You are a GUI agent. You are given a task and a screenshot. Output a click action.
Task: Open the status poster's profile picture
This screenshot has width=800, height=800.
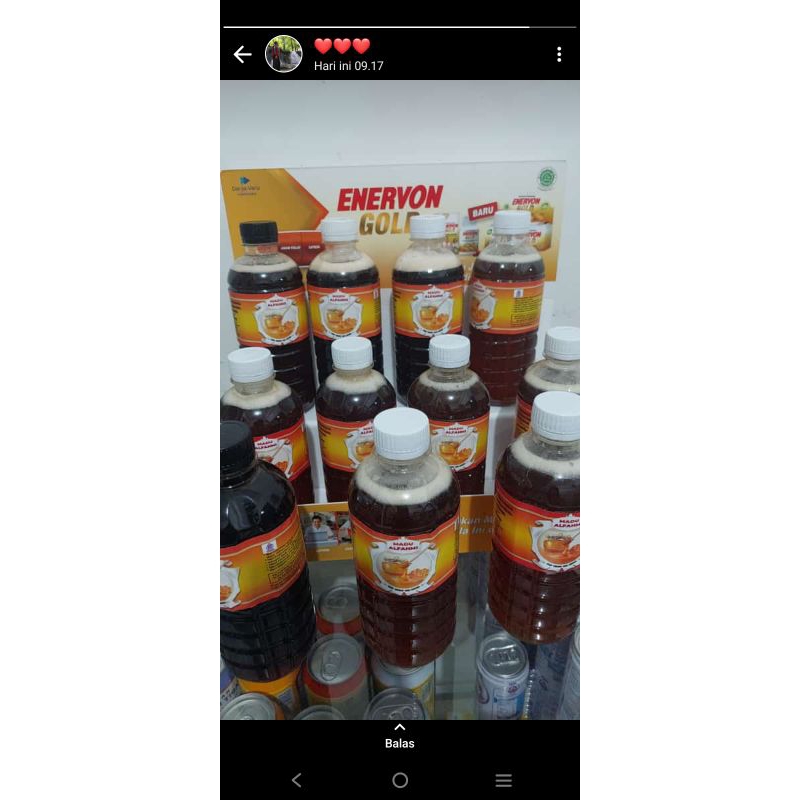click(x=284, y=54)
